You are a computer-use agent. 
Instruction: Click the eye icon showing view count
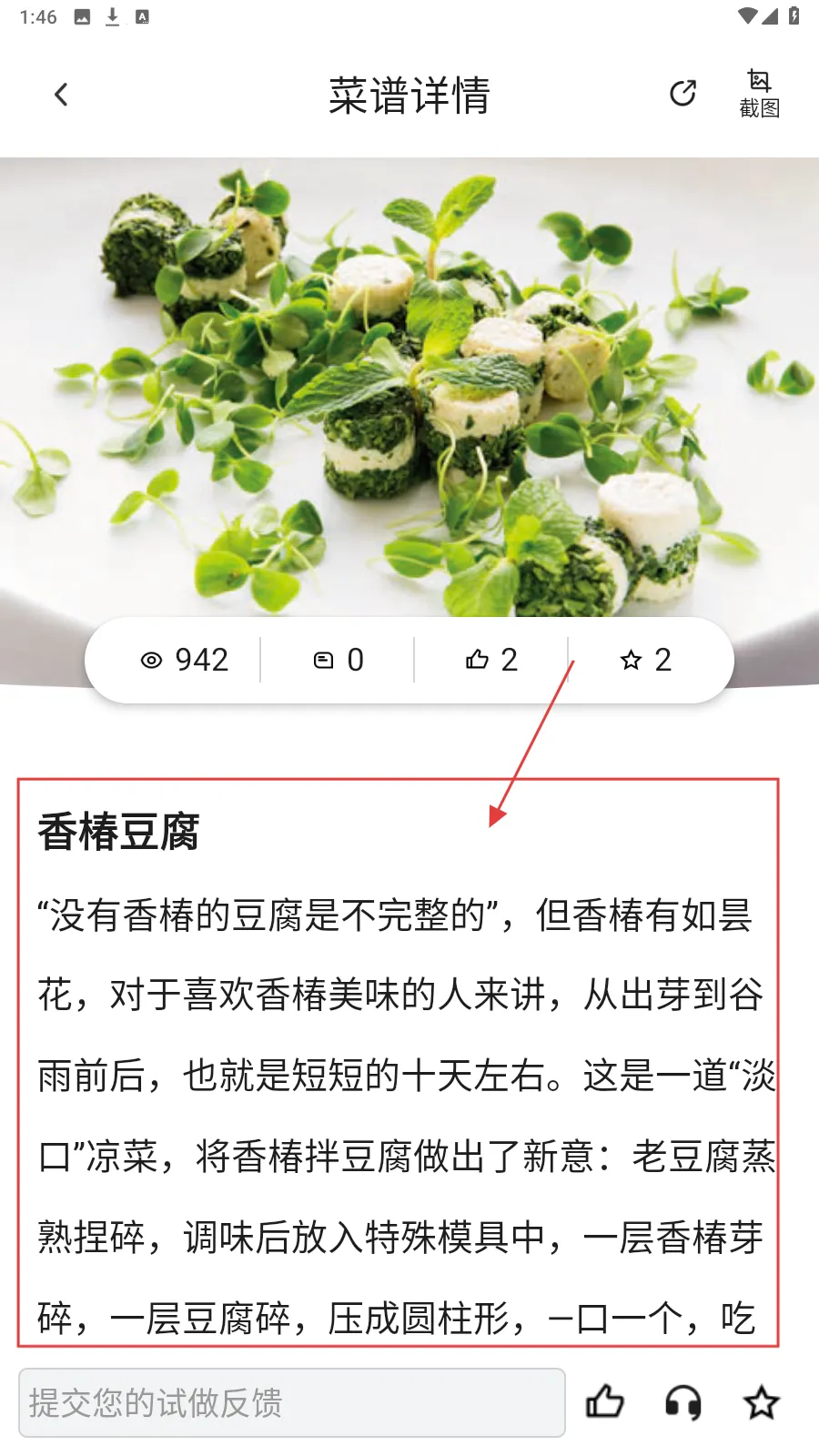click(x=151, y=659)
